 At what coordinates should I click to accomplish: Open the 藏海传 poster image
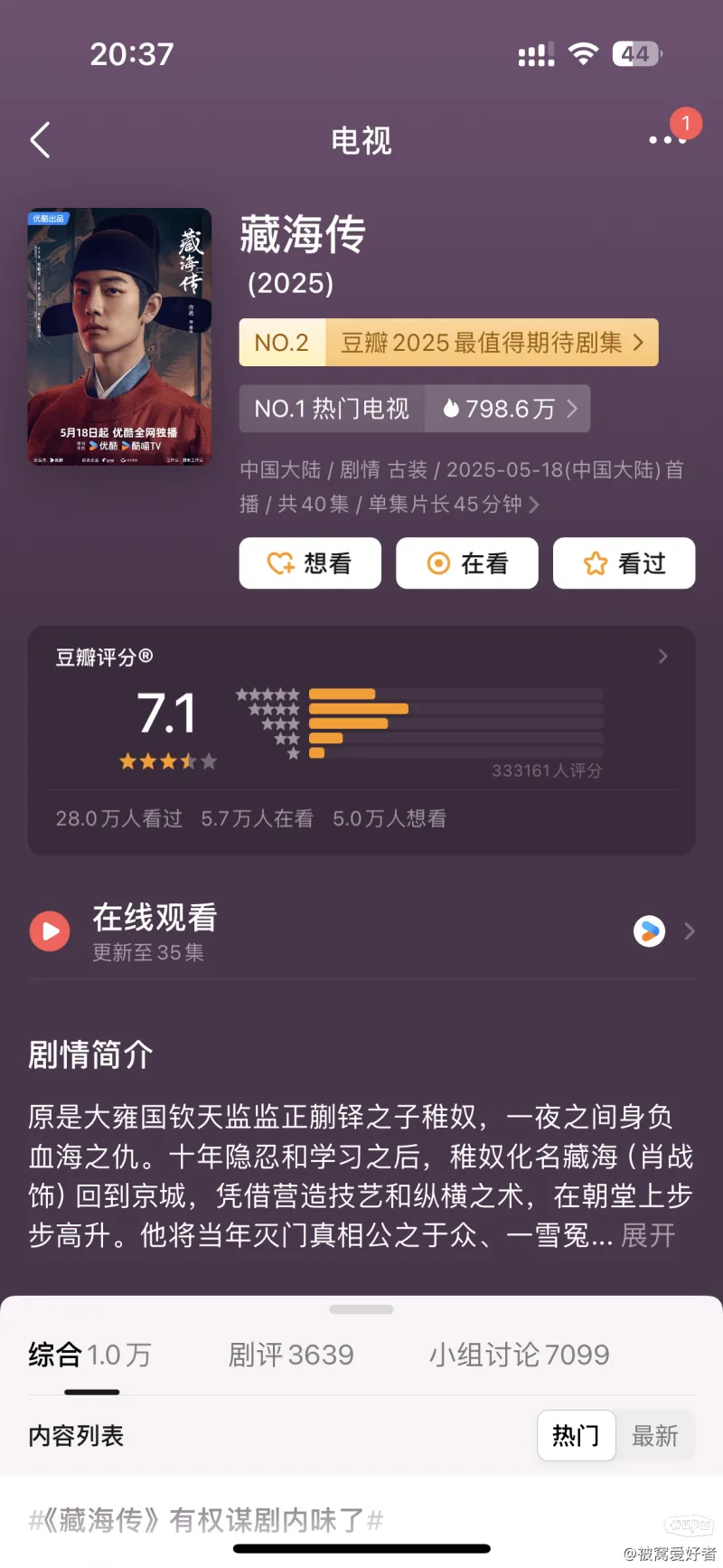pyautogui.click(x=119, y=336)
